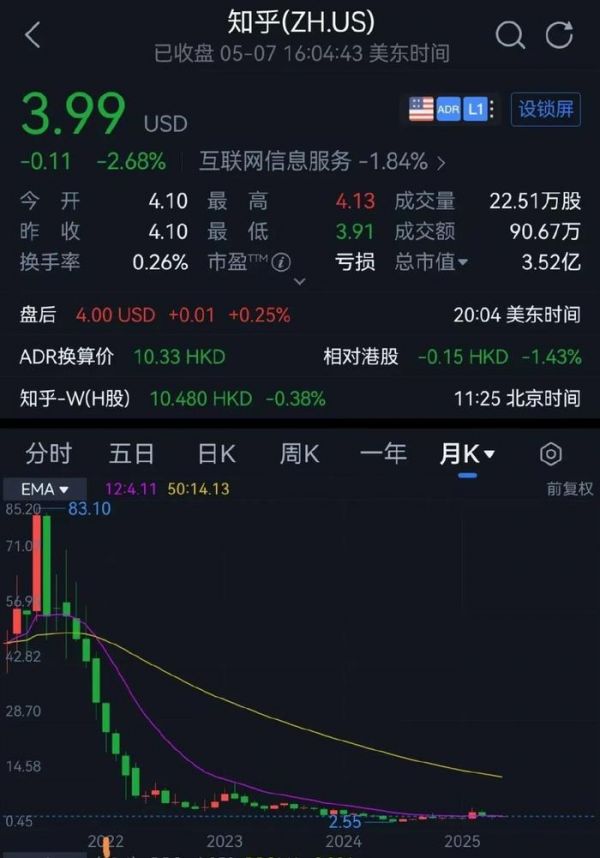600x858 pixels.
Task: Switch to the 五日 chart tab
Action: (x=132, y=454)
